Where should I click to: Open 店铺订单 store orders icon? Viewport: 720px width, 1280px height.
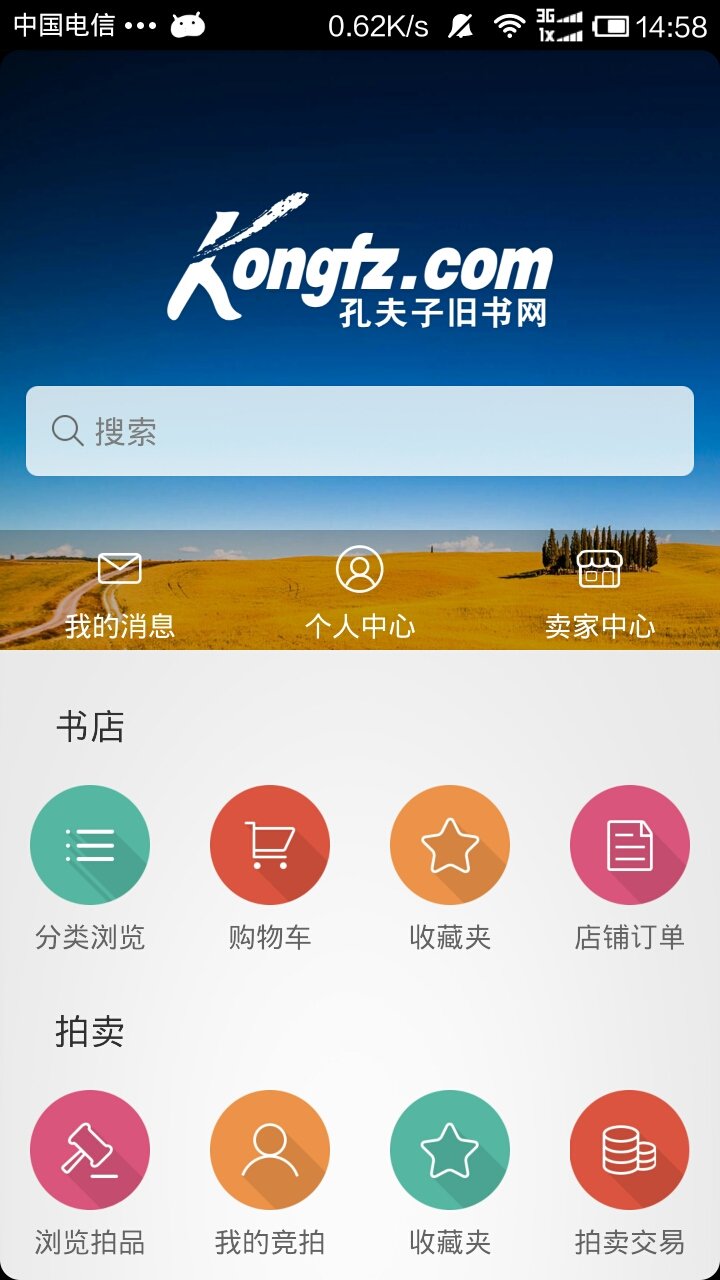coord(630,844)
